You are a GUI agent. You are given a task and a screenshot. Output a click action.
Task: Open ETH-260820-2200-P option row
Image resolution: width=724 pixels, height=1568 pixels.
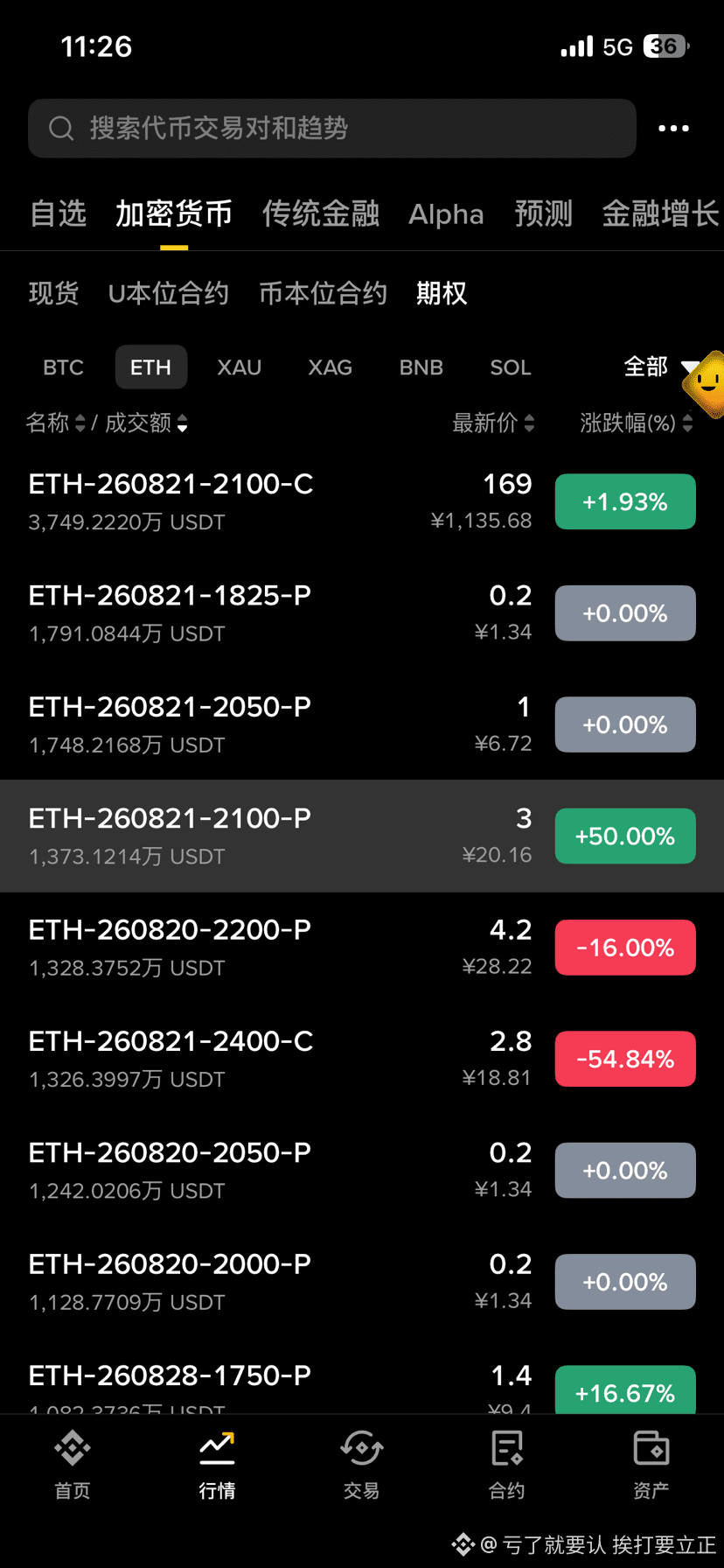(362, 948)
